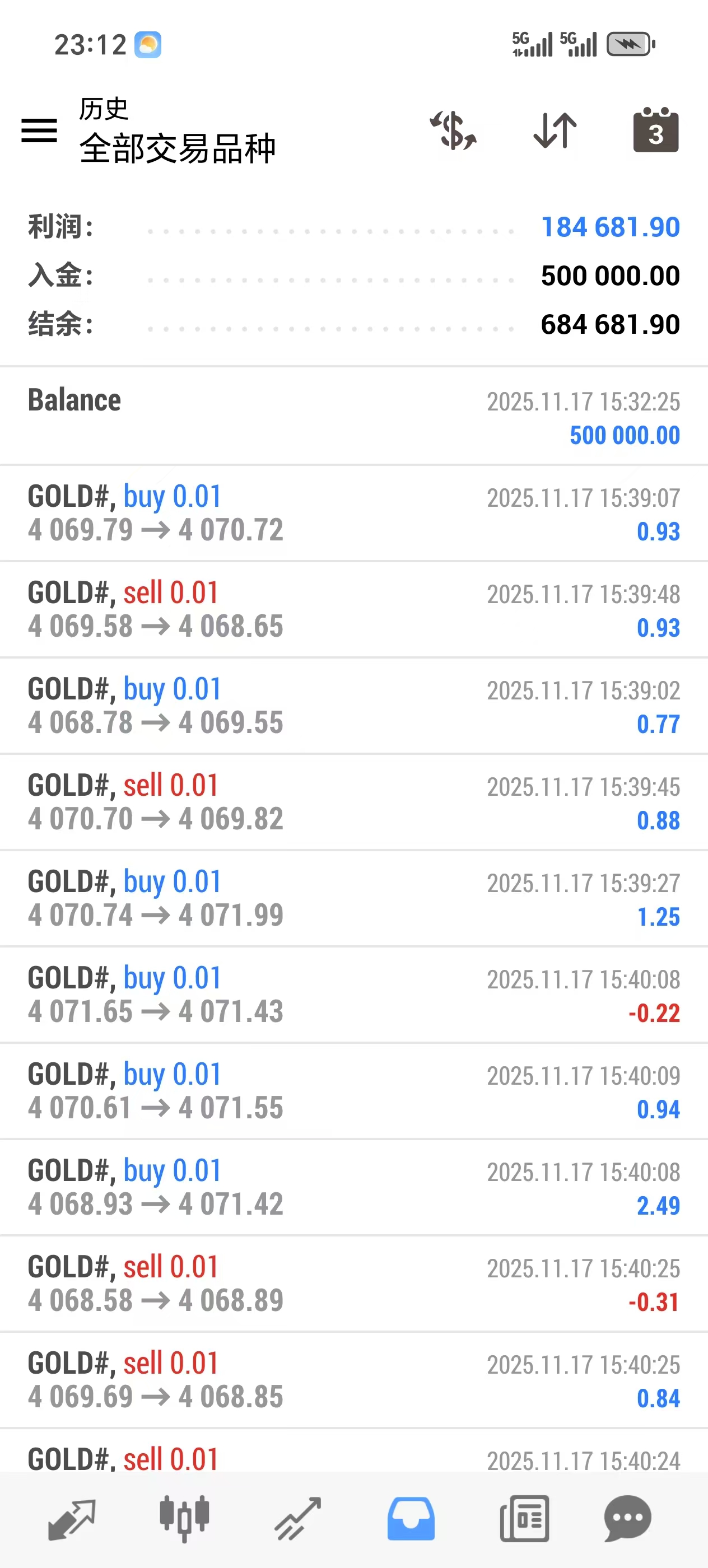The image size is (708, 1568).
Task: Select the History tab
Action: pyautogui.click(x=411, y=1519)
